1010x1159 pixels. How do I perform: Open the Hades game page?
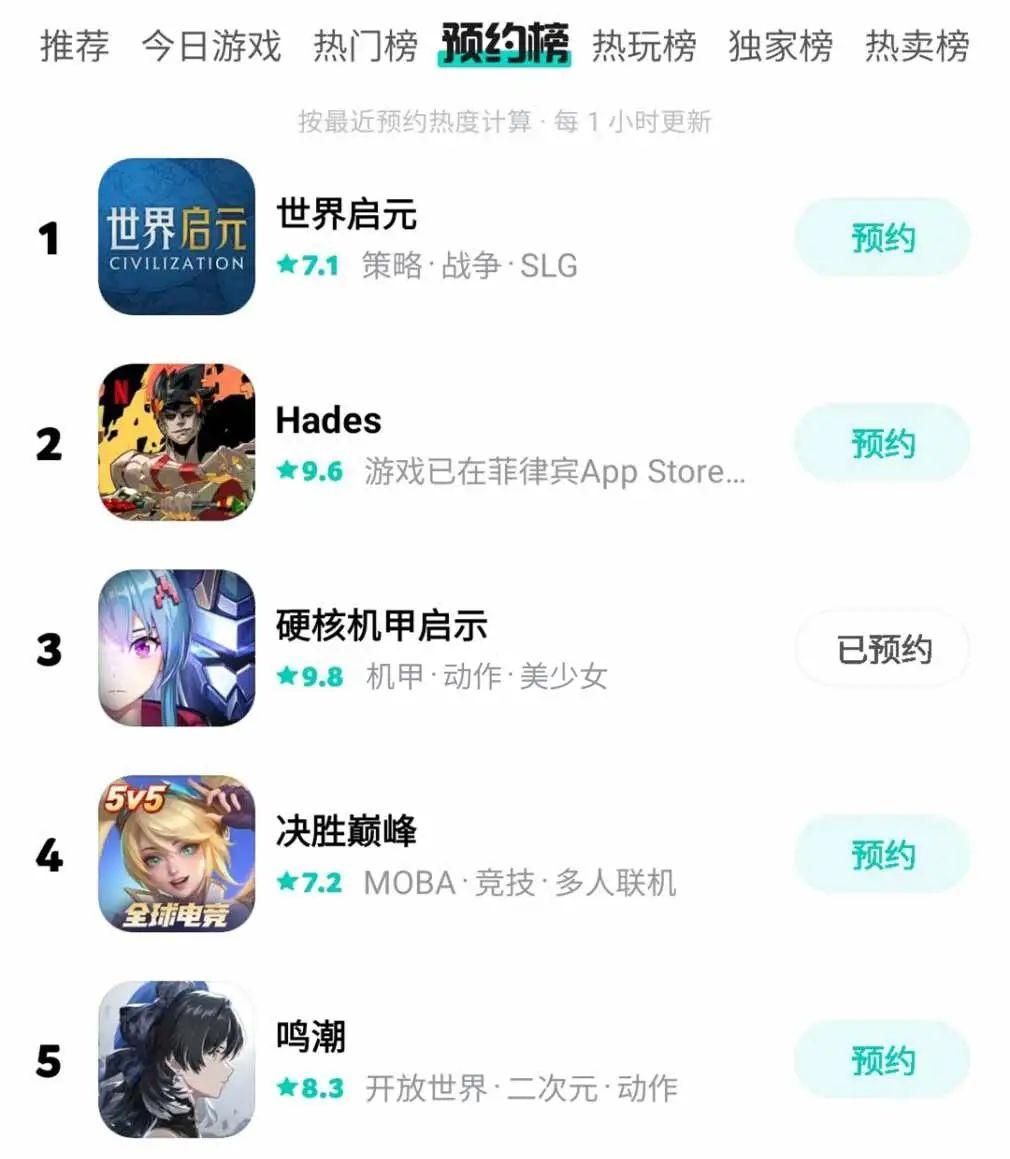[x=328, y=420]
